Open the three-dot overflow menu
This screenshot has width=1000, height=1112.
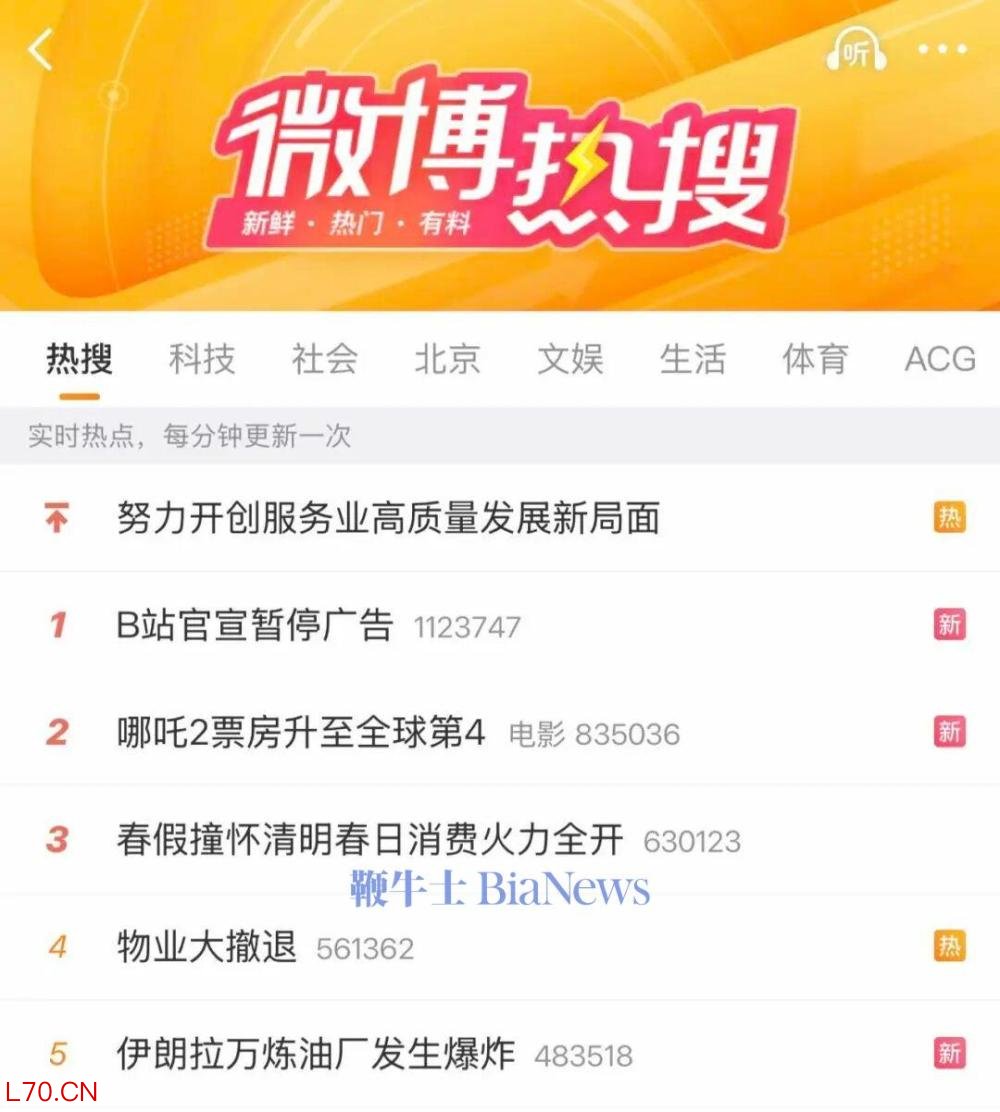(x=942, y=50)
